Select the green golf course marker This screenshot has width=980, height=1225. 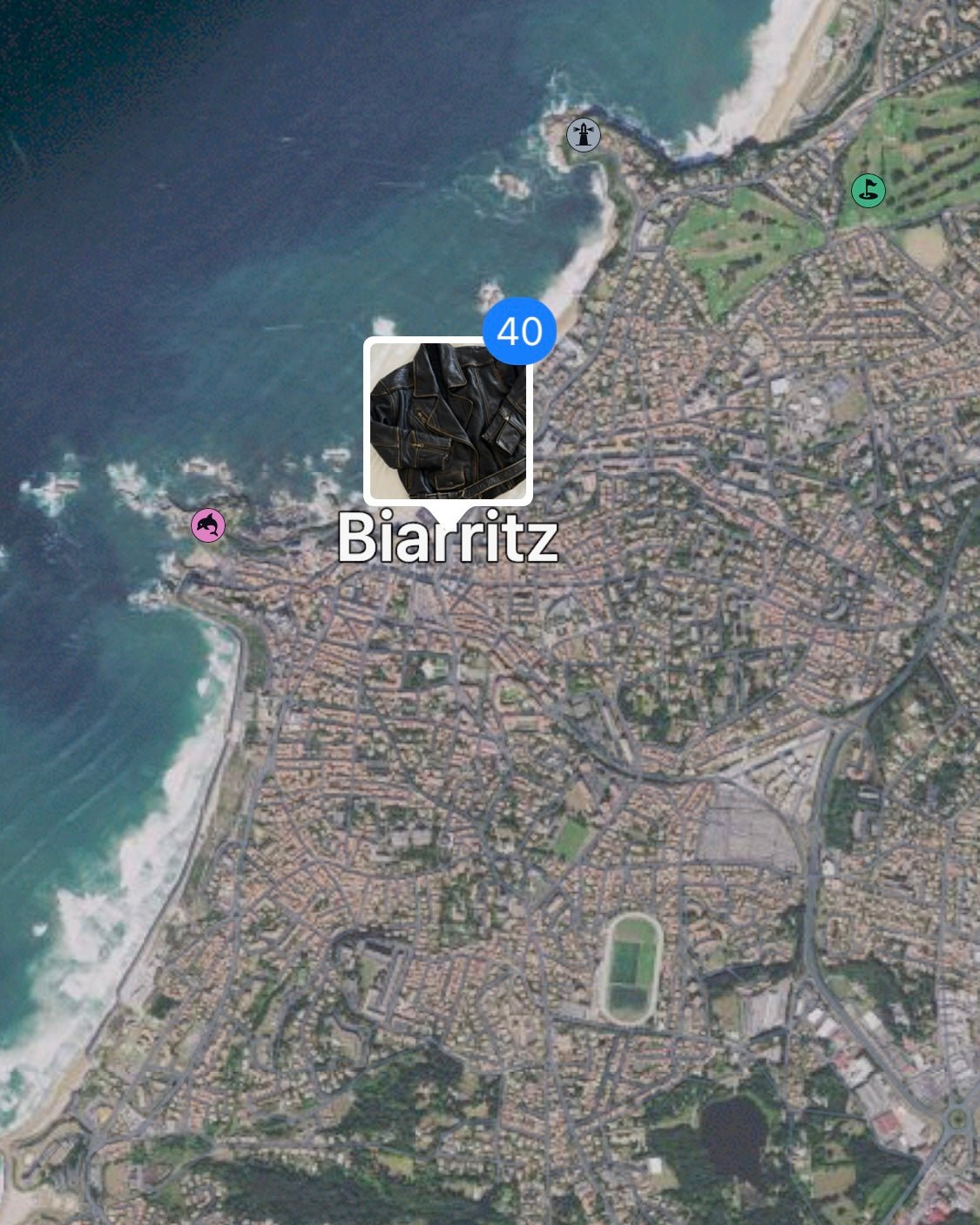(868, 190)
